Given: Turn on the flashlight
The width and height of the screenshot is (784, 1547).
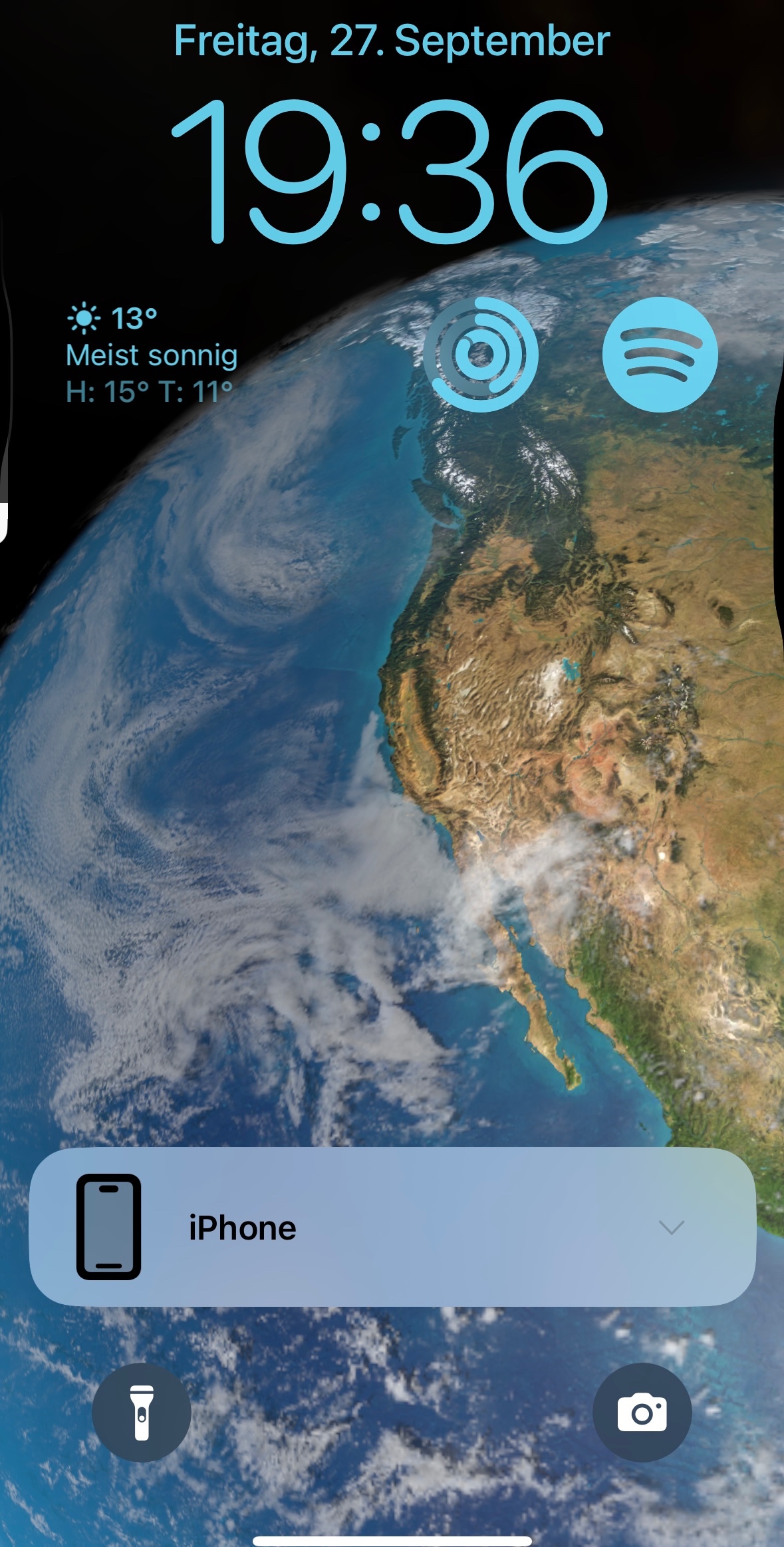Looking at the screenshot, I should coord(142,1412).
